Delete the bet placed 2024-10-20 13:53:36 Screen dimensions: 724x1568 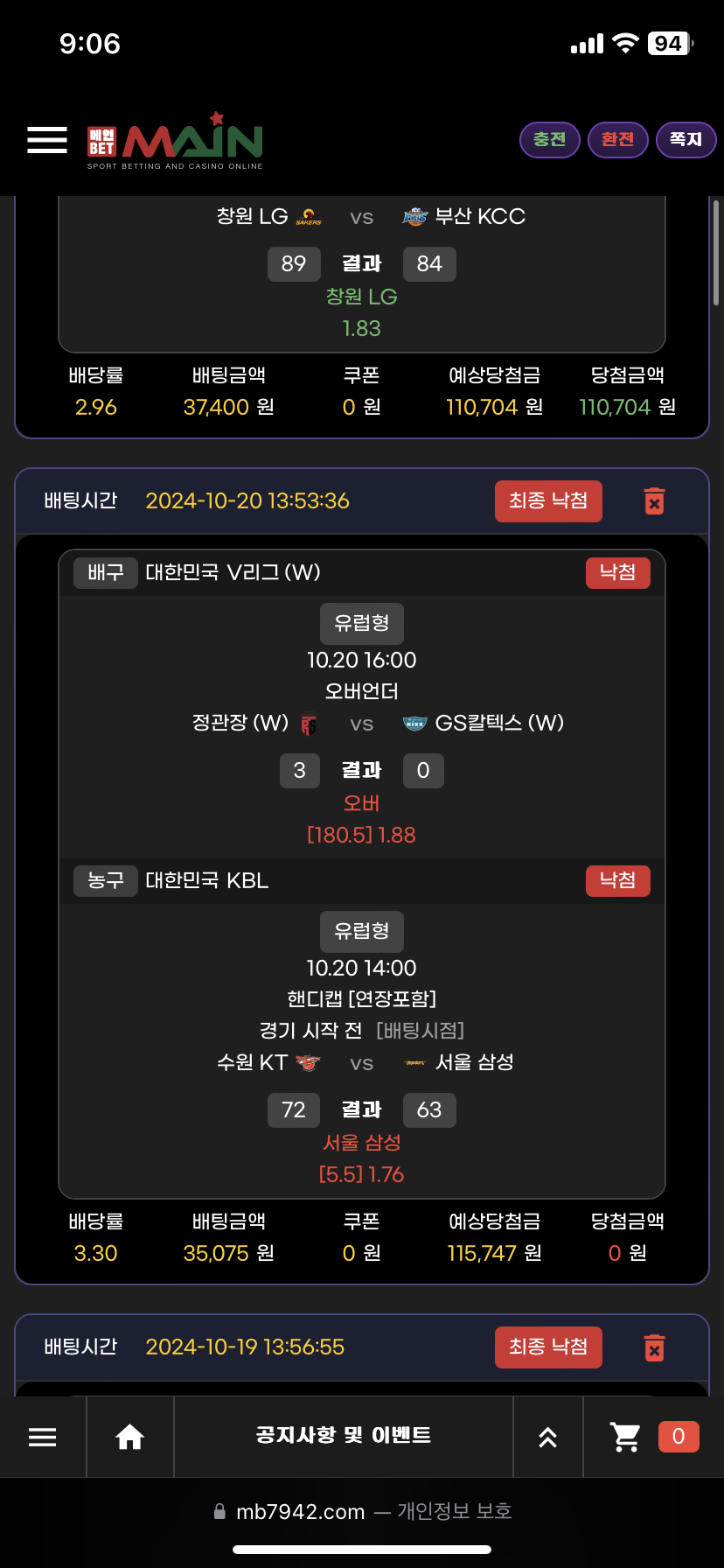(x=654, y=501)
